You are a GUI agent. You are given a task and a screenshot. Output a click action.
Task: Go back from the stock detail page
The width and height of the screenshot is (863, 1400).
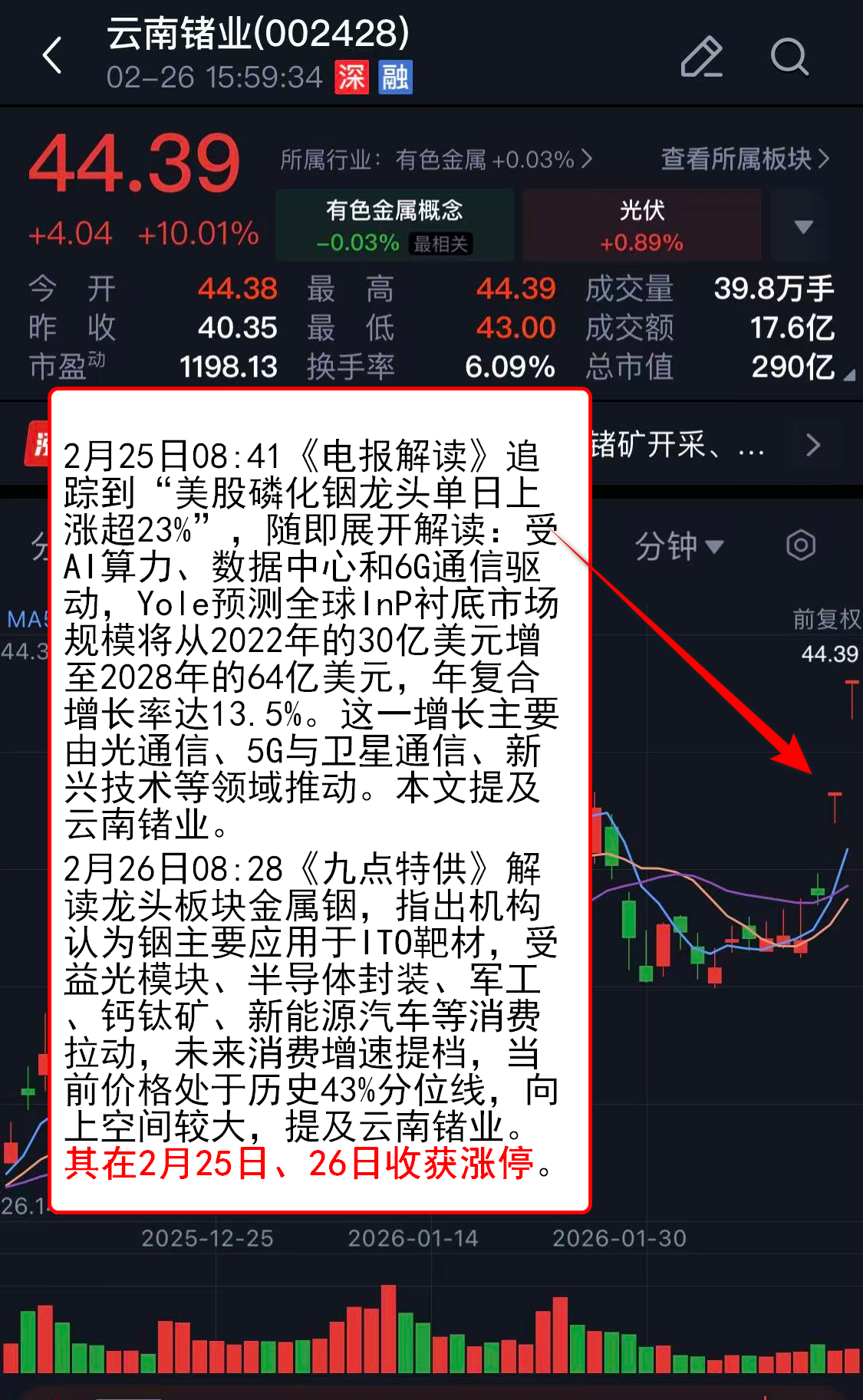pos(52,56)
